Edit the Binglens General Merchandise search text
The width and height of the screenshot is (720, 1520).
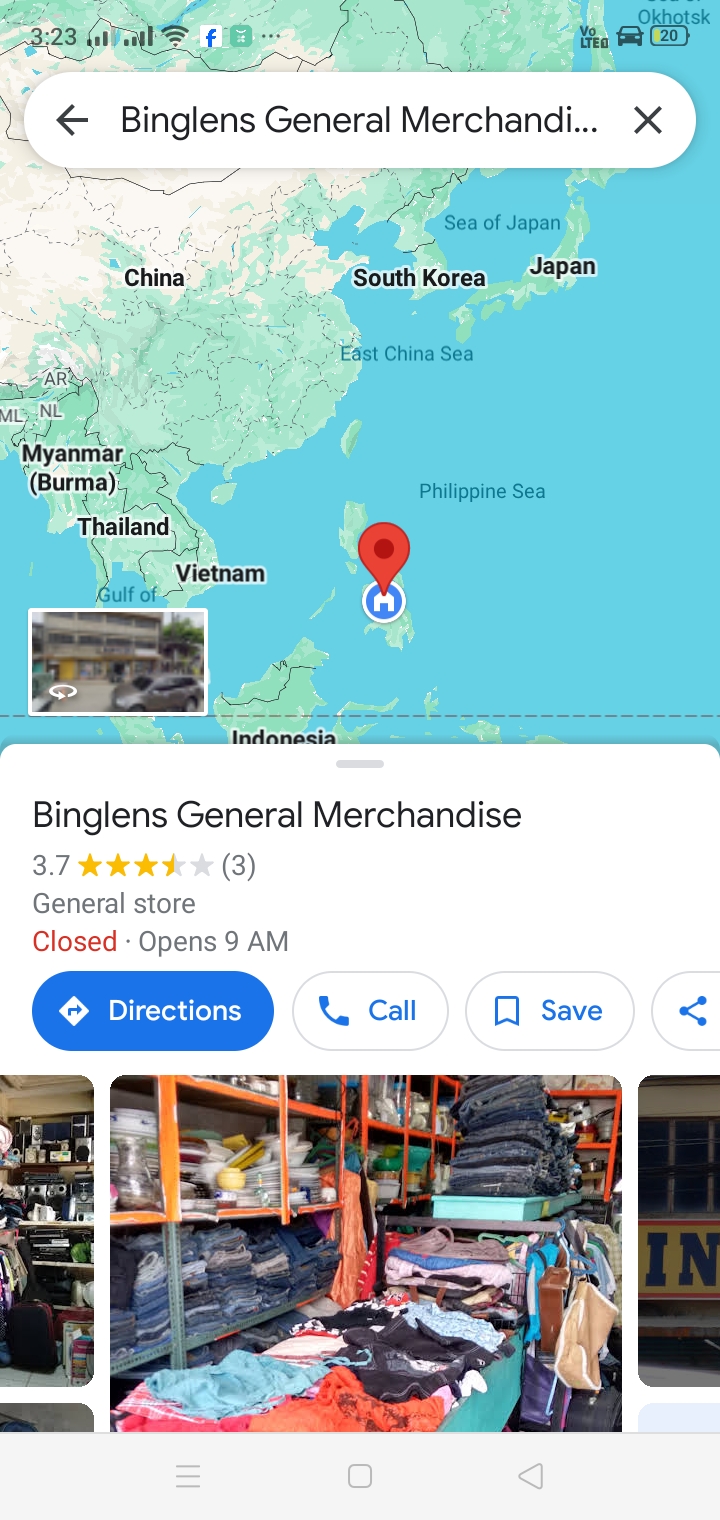click(360, 121)
